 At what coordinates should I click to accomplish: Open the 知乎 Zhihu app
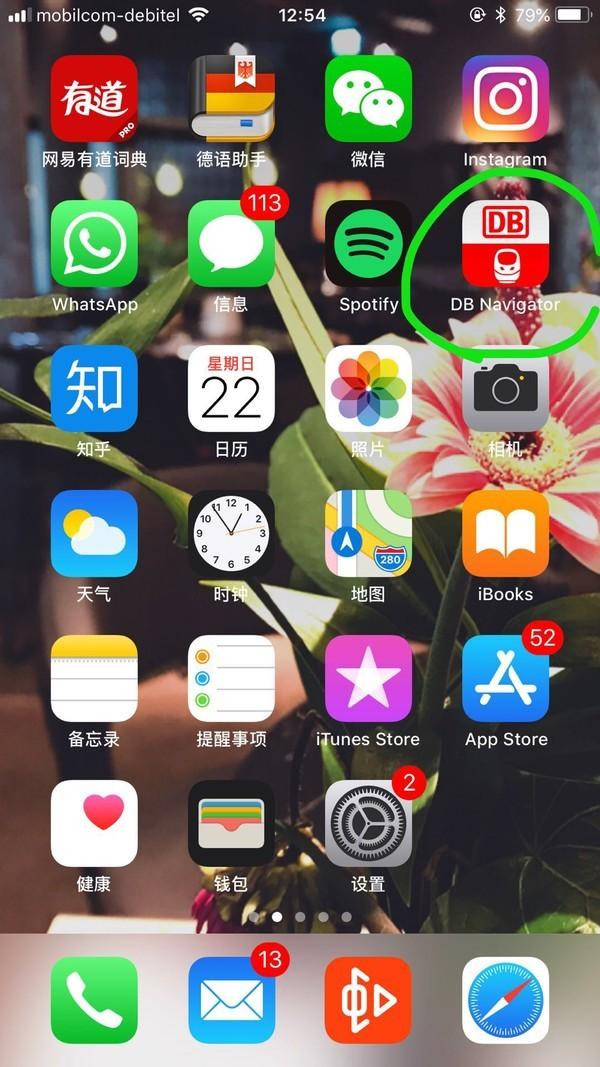click(95, 389)
